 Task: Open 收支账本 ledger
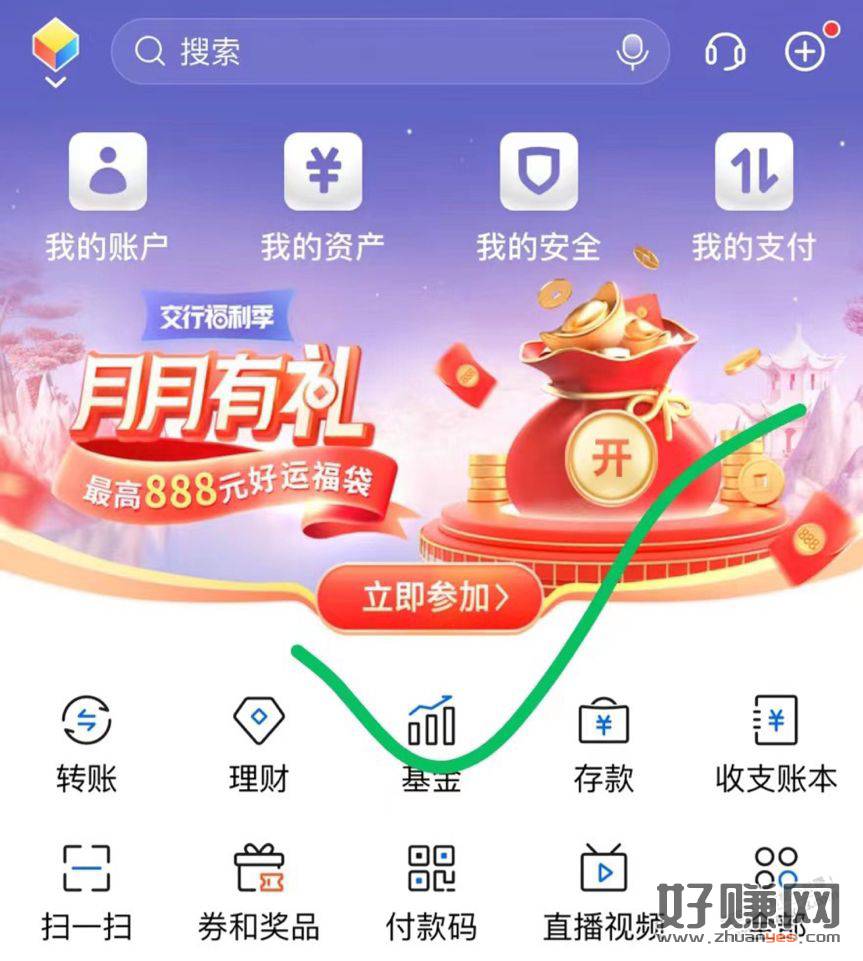pos(776,742)
